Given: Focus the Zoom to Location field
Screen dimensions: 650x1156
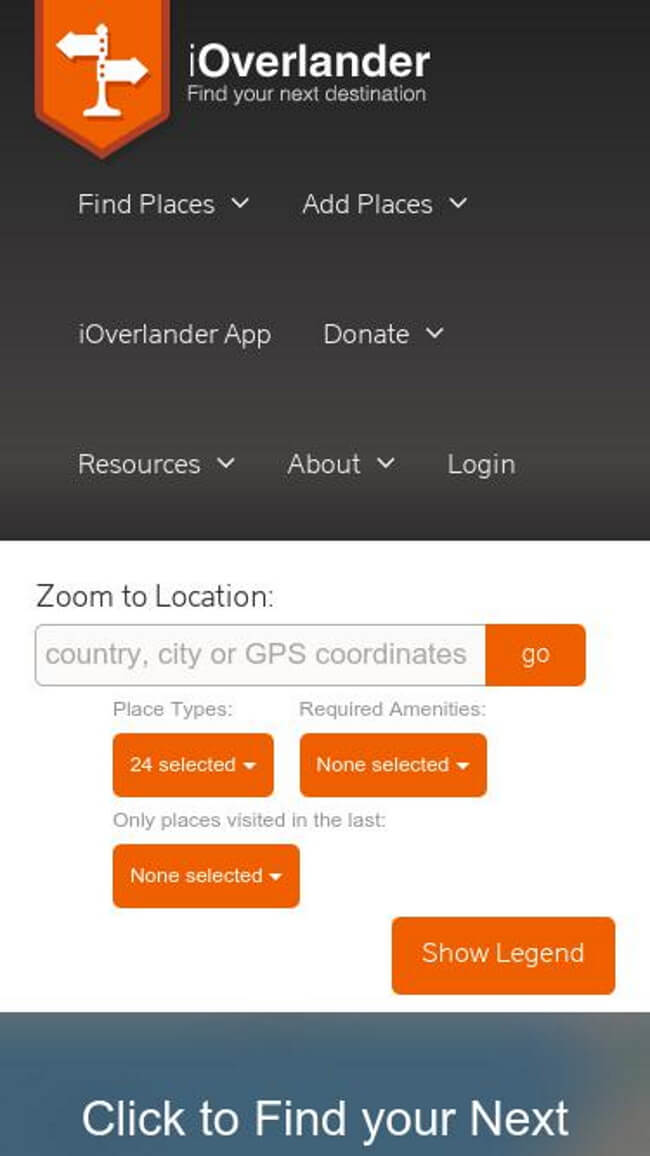Looking at the screenshot, I should [260, 655].
